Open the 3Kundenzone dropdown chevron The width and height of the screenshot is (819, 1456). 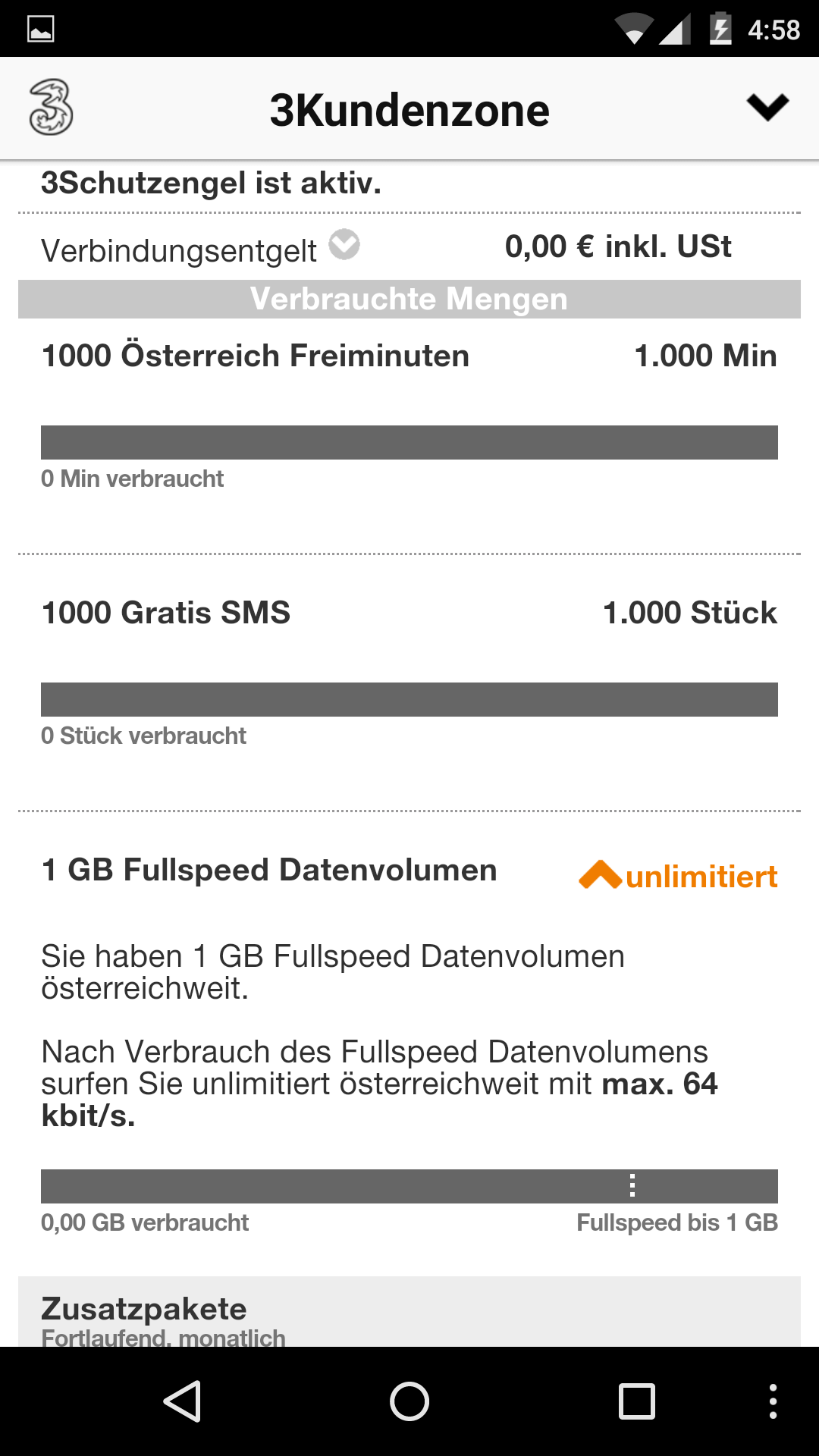[x=767, y=108]
